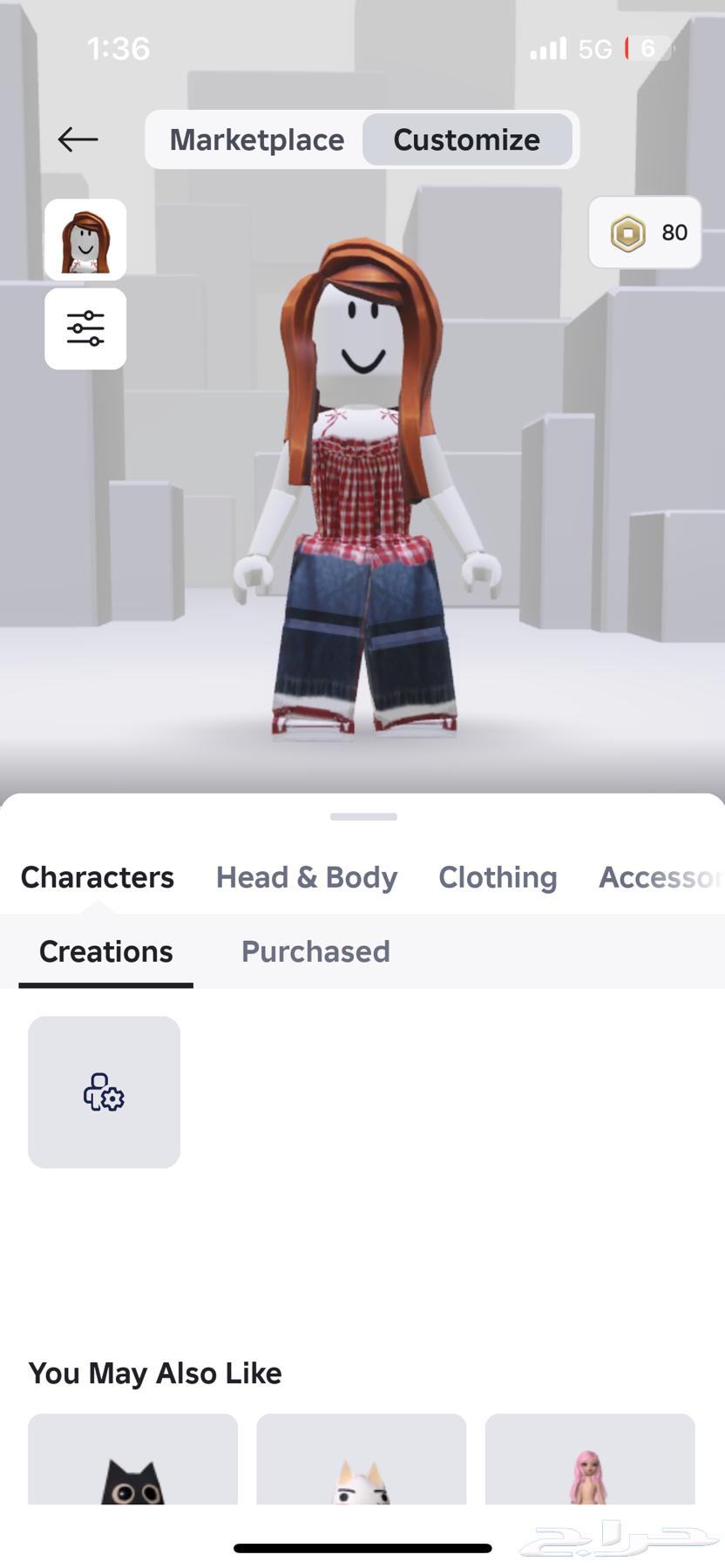Open the avatar headshot preview tile

(85, 240)
